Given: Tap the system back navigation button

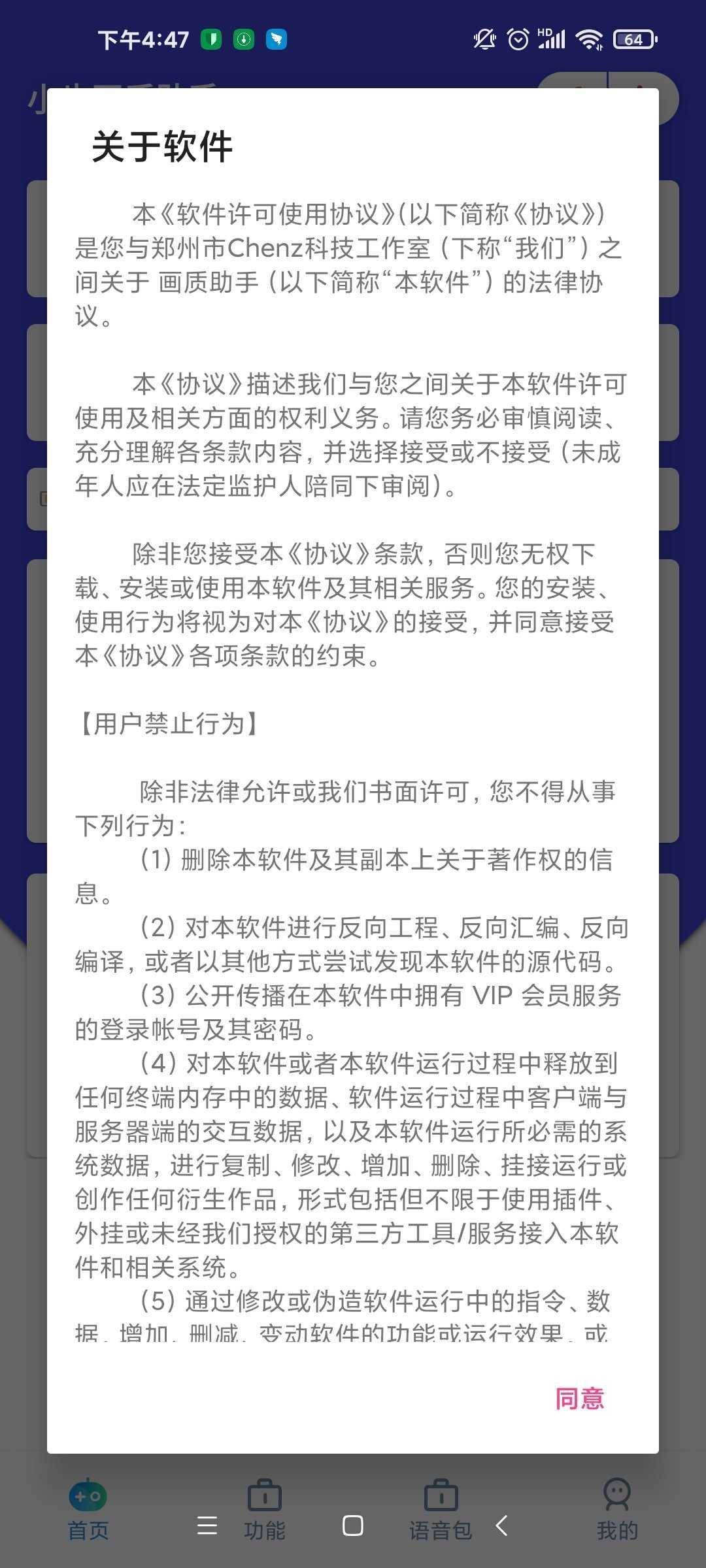Looking at the screenshot, I should (501, 1526).
